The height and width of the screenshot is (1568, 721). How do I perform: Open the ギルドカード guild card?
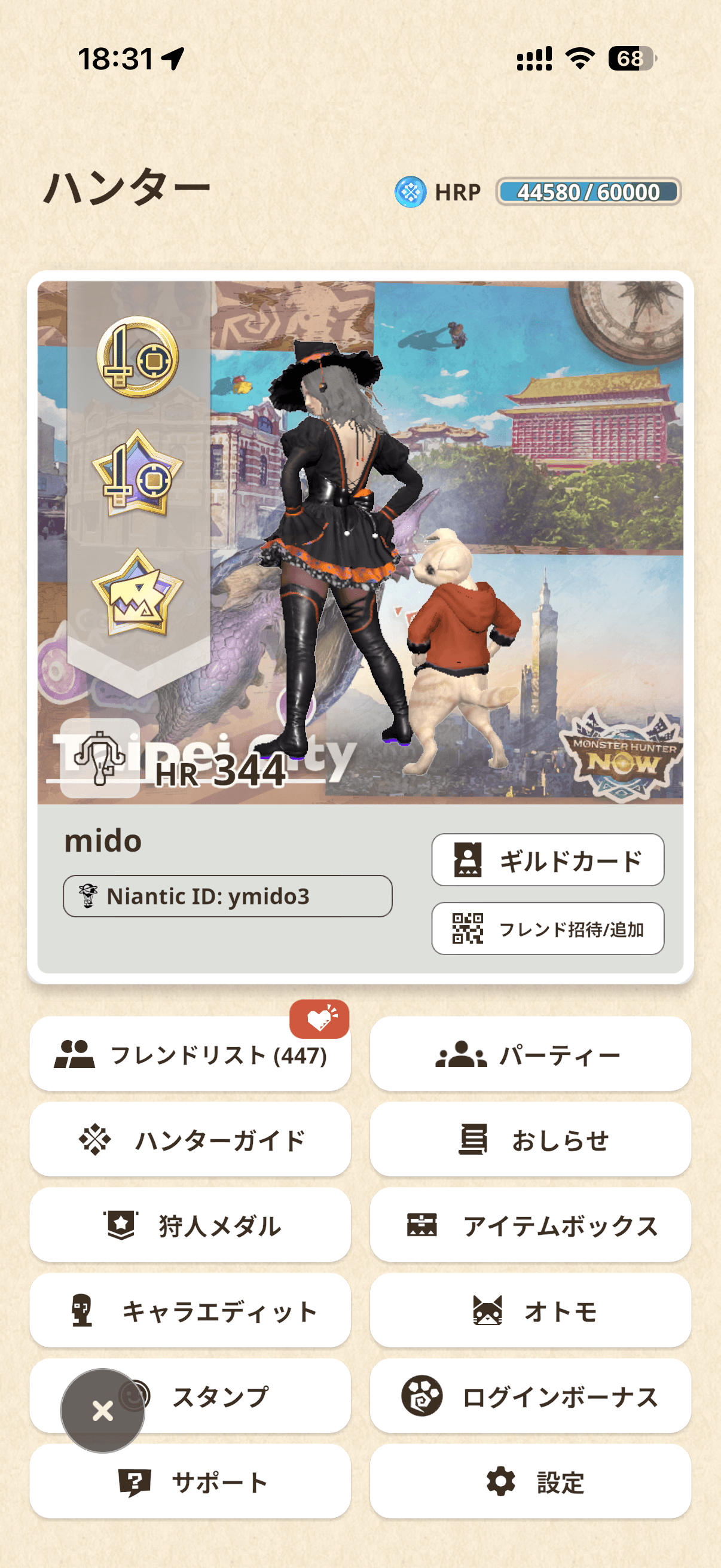pos(547,859)
